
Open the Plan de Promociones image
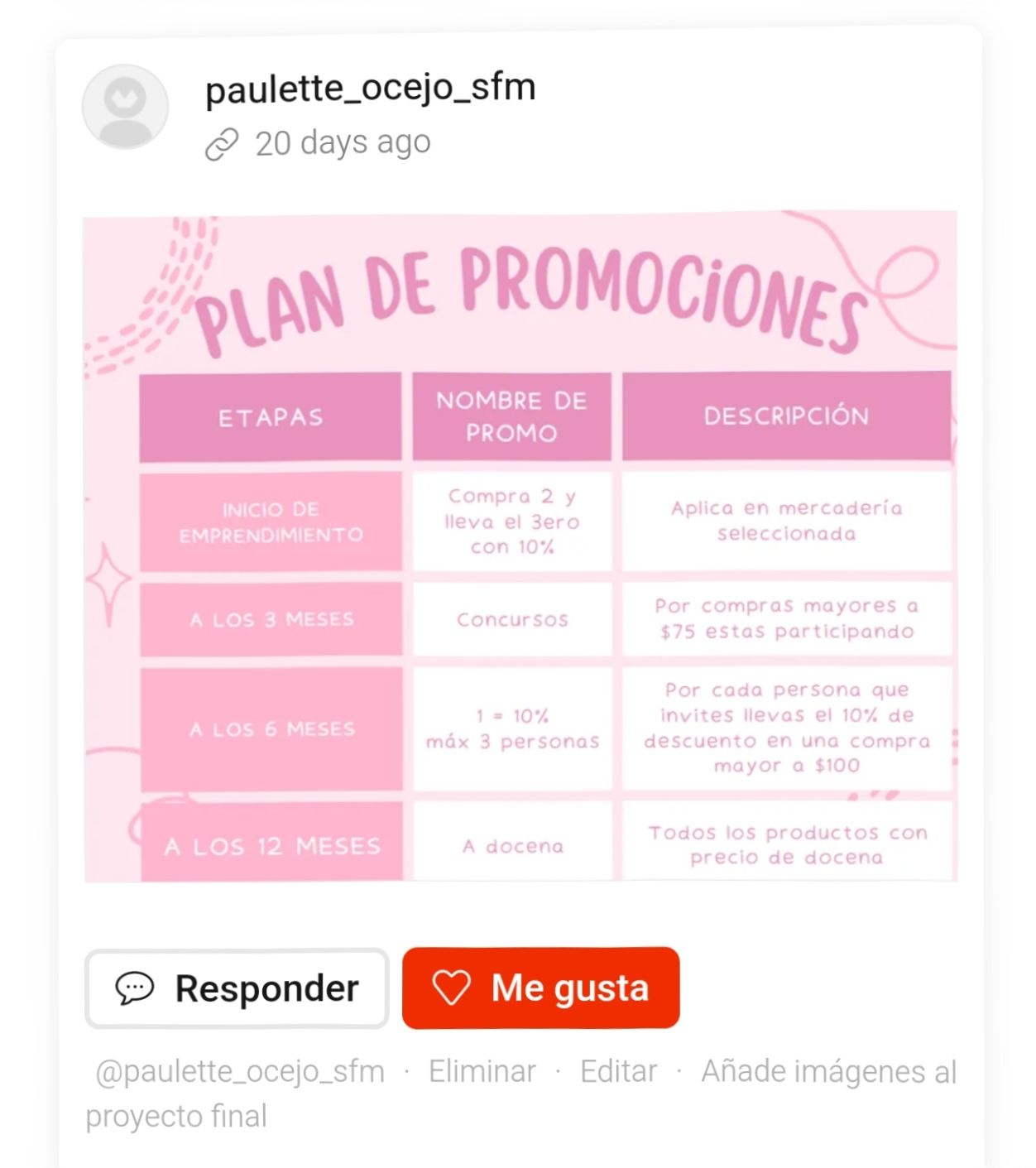(x=520, y=547)
